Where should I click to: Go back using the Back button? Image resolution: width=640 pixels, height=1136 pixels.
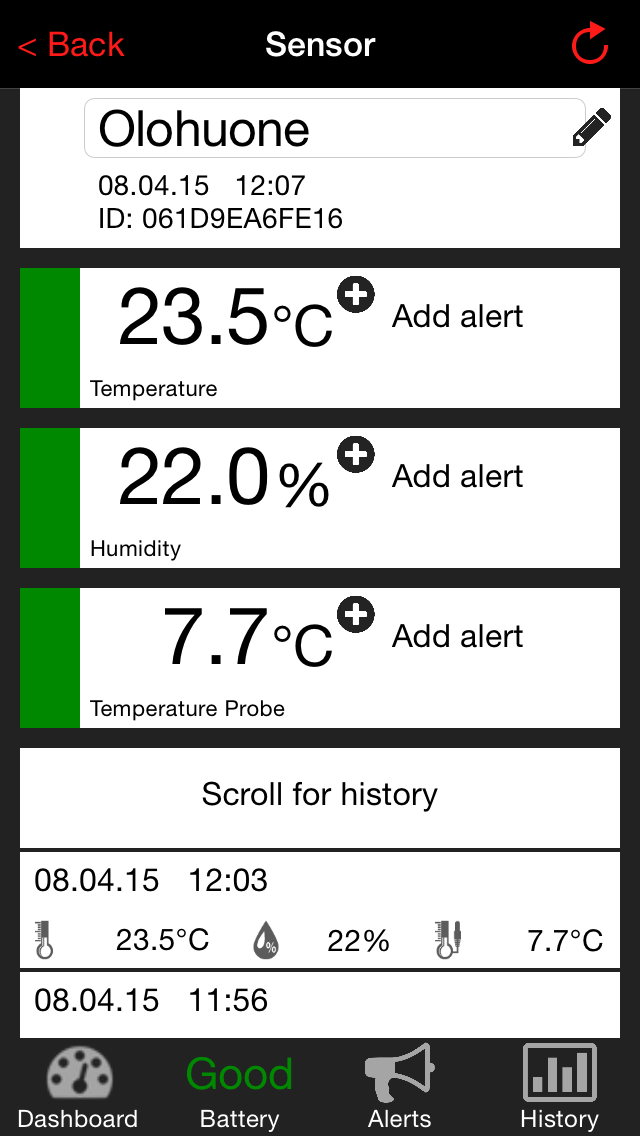(x=71, y=45)
